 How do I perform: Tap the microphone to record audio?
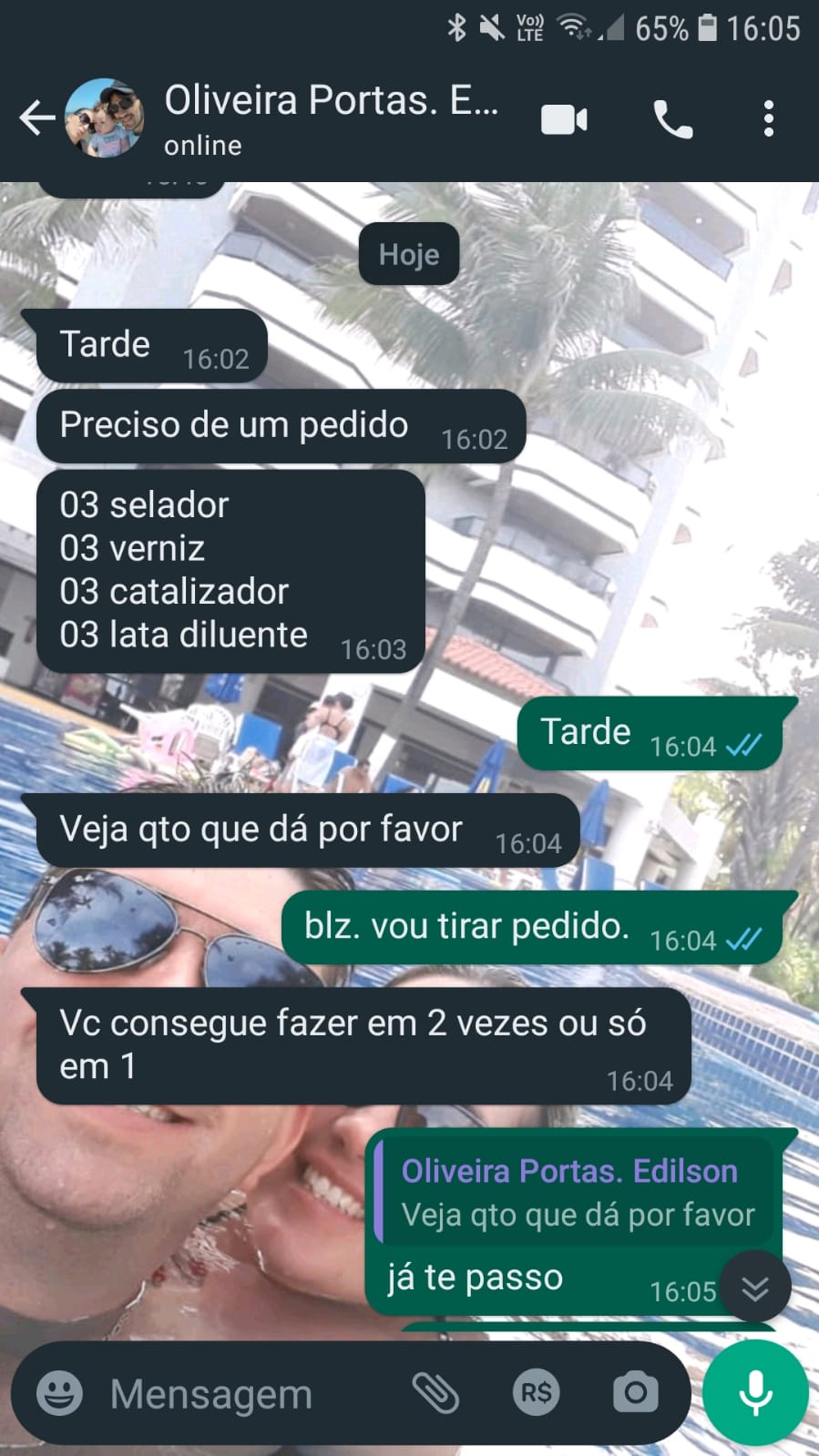click(755, 1393)
